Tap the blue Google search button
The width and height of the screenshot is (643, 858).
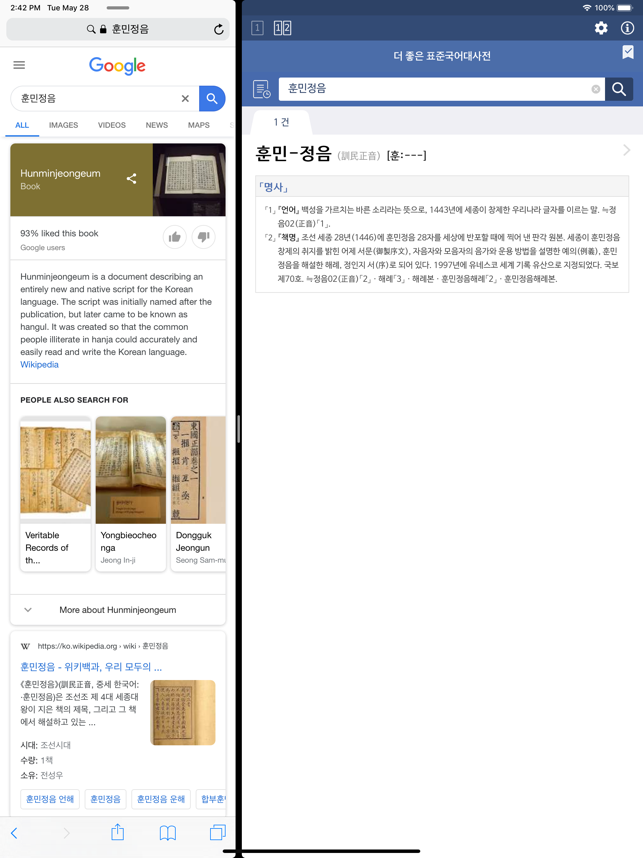point(212,99)
